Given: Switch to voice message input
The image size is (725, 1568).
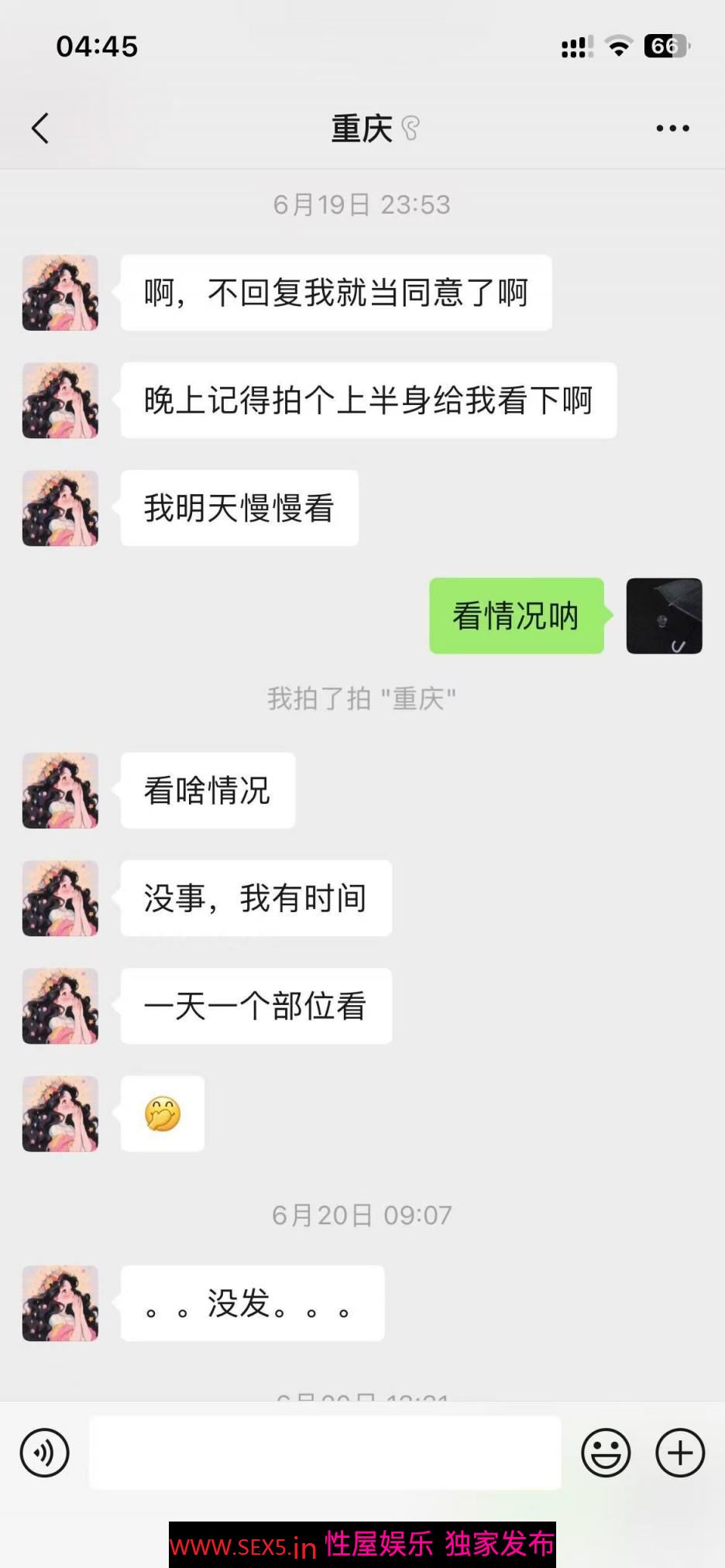Looking at the screenshot, I should (x=45, y=1453).
